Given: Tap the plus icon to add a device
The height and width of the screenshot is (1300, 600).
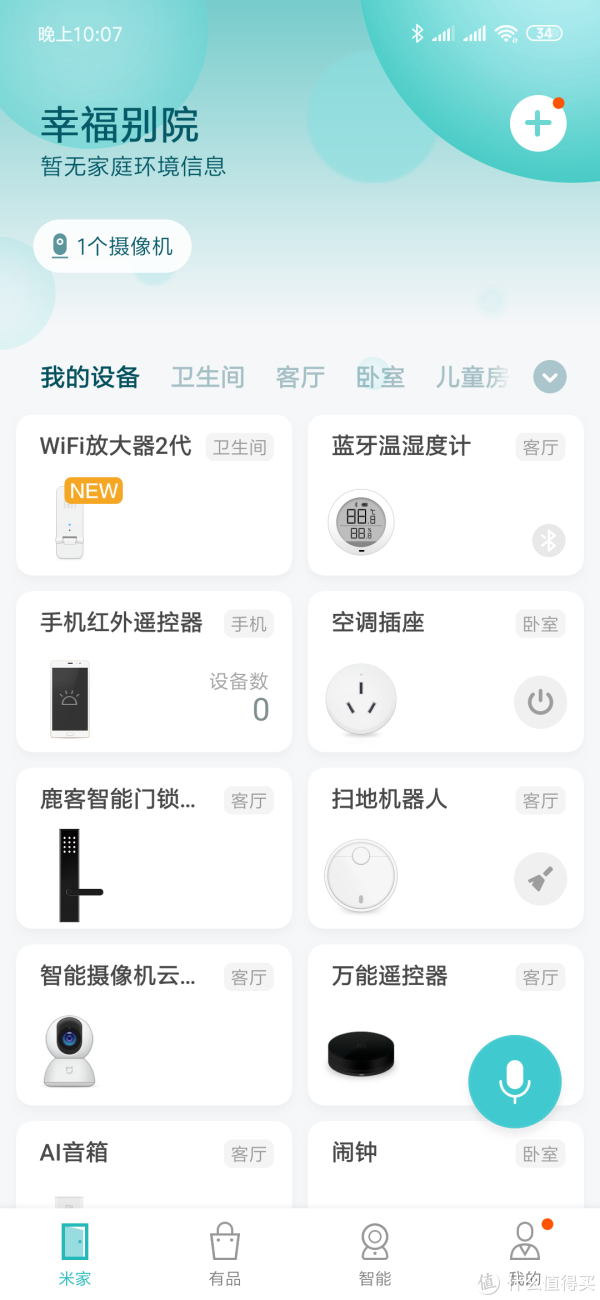Looking at the screenshot, I should click(538, 124).
